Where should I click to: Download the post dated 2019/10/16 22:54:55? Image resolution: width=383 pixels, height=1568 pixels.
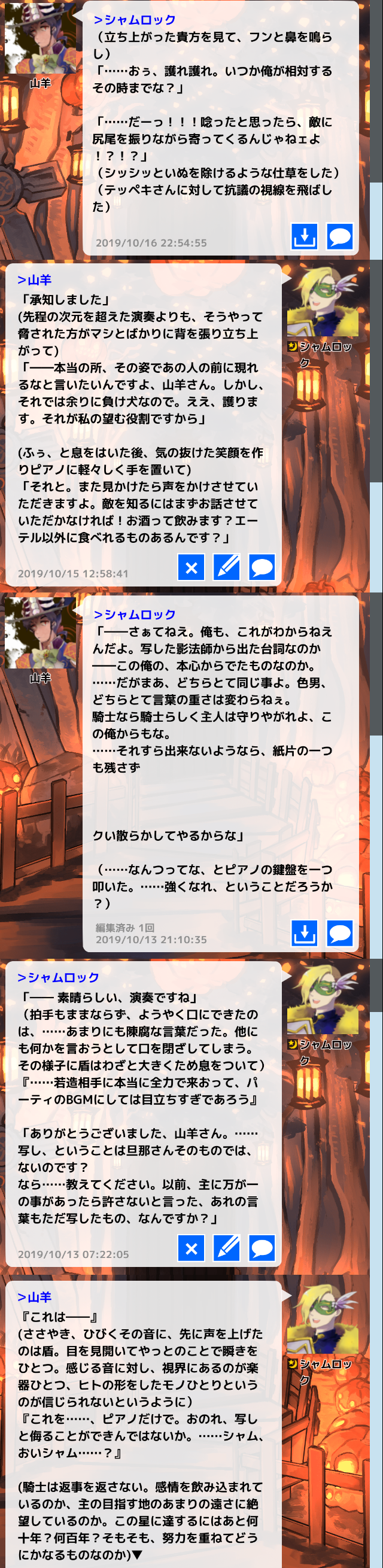[305, 236]
